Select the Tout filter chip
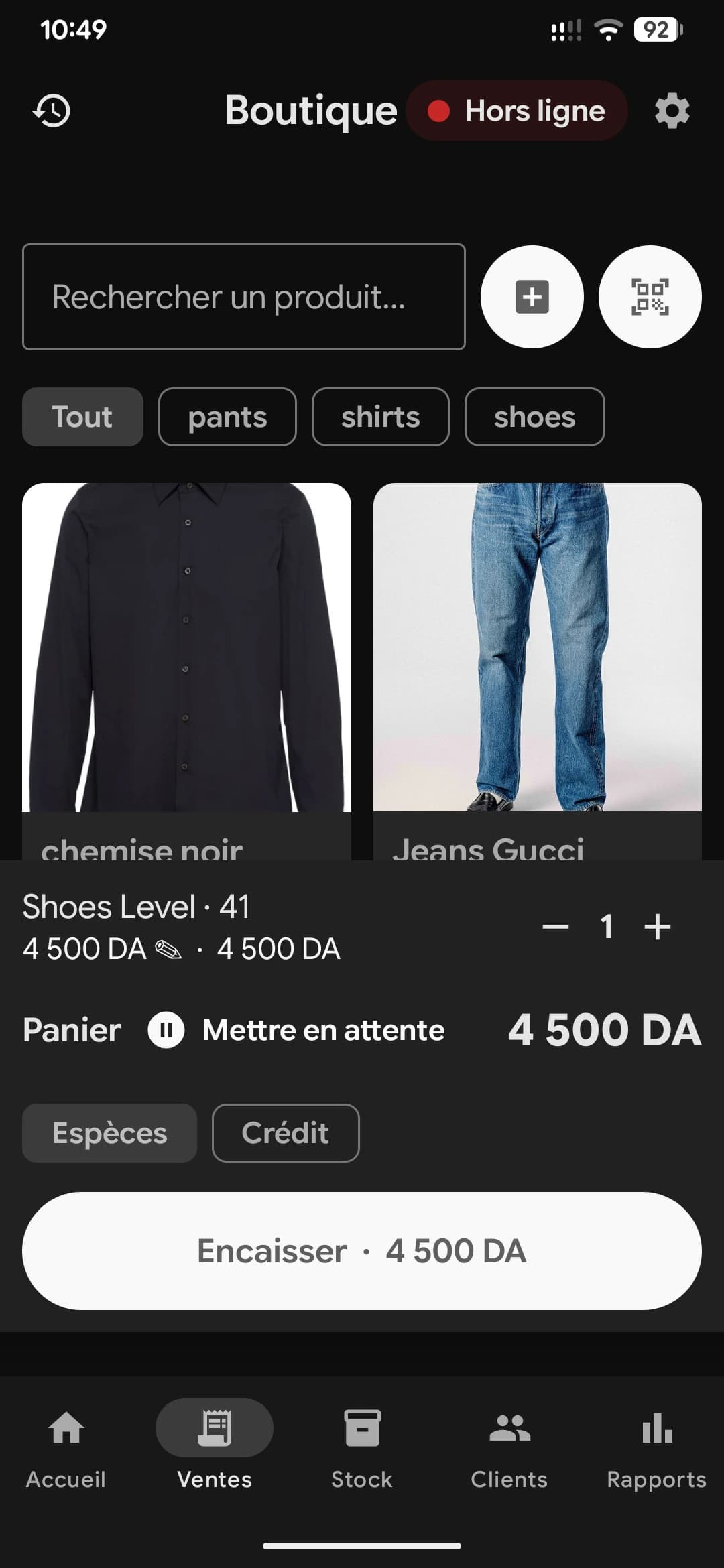 [82, 417]
